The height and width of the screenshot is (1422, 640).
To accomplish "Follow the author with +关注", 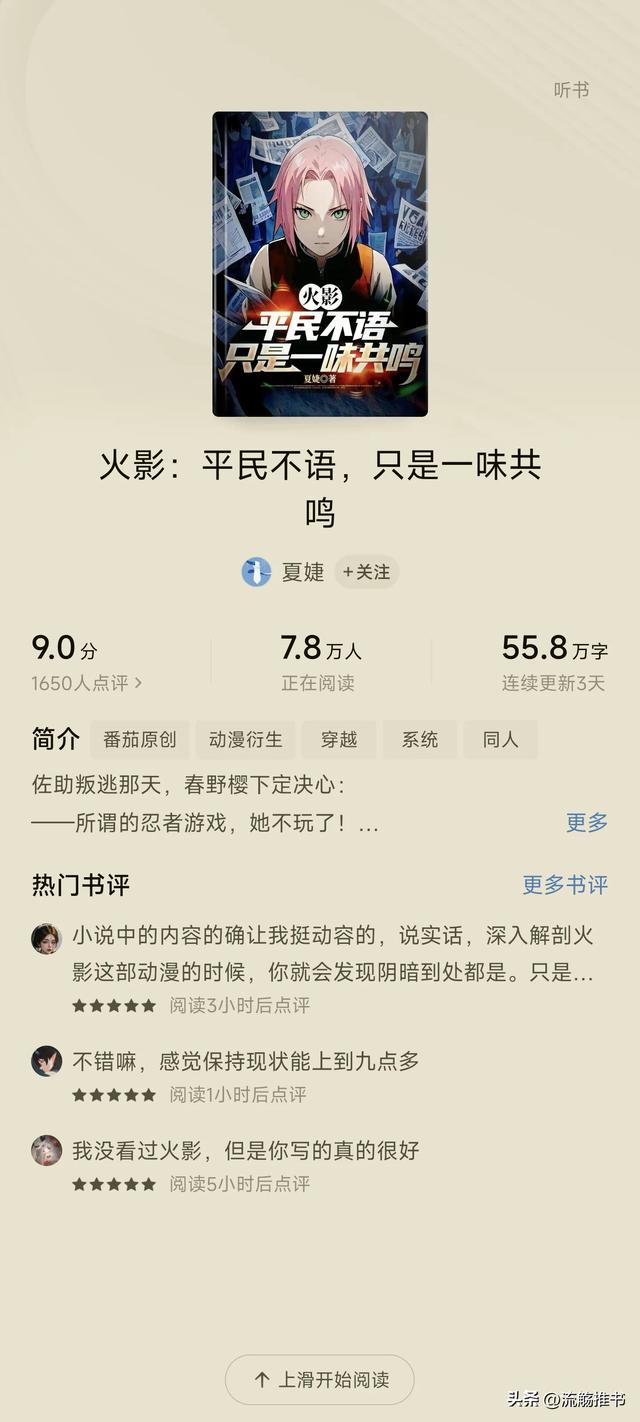I will (x=366, y=572).
